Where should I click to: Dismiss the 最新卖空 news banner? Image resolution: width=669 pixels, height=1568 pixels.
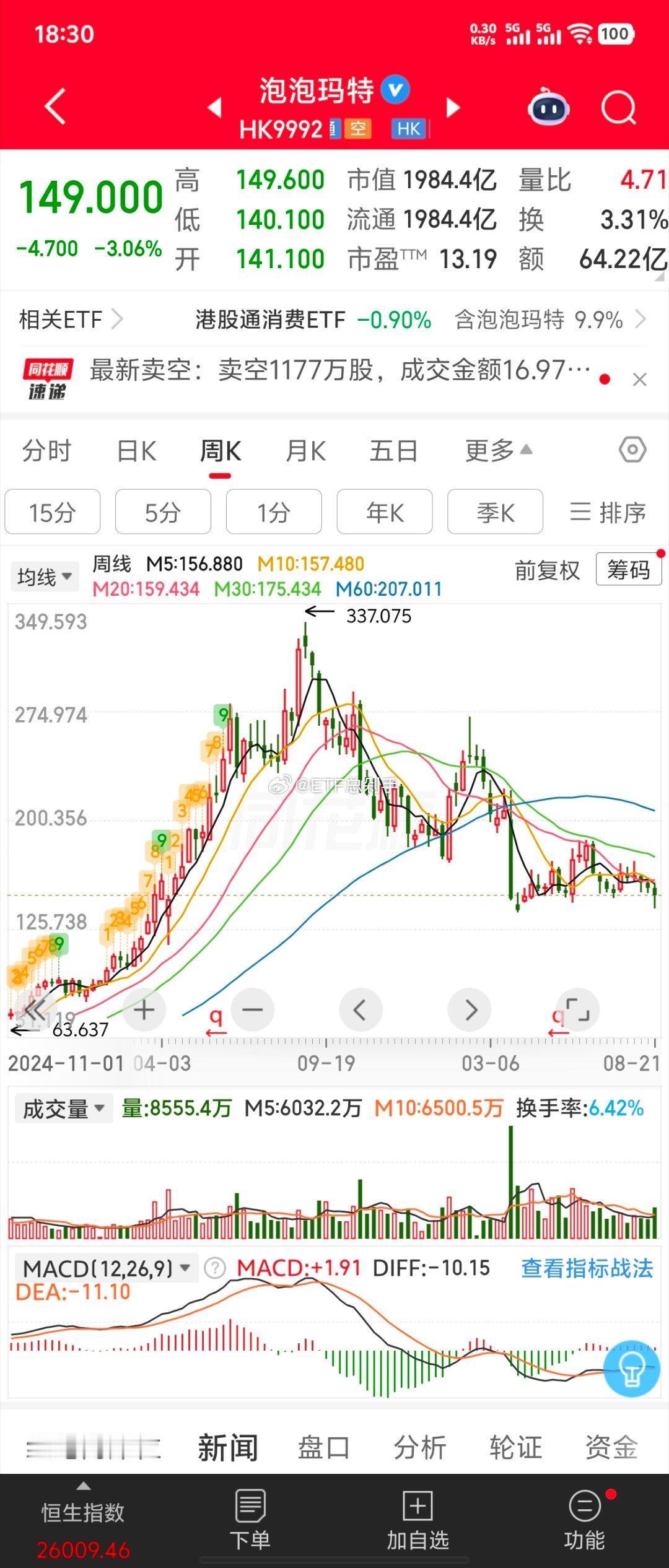(640, 380)
